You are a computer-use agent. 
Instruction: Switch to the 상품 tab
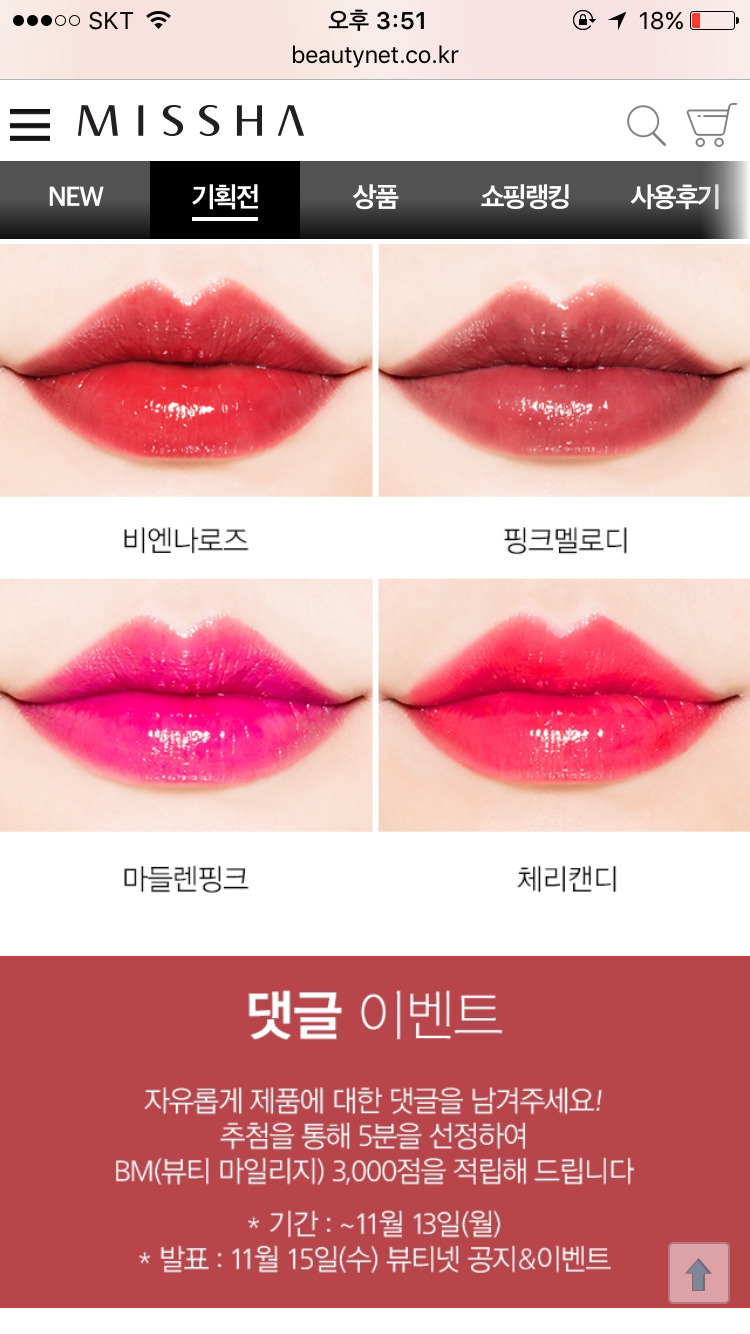375,198
